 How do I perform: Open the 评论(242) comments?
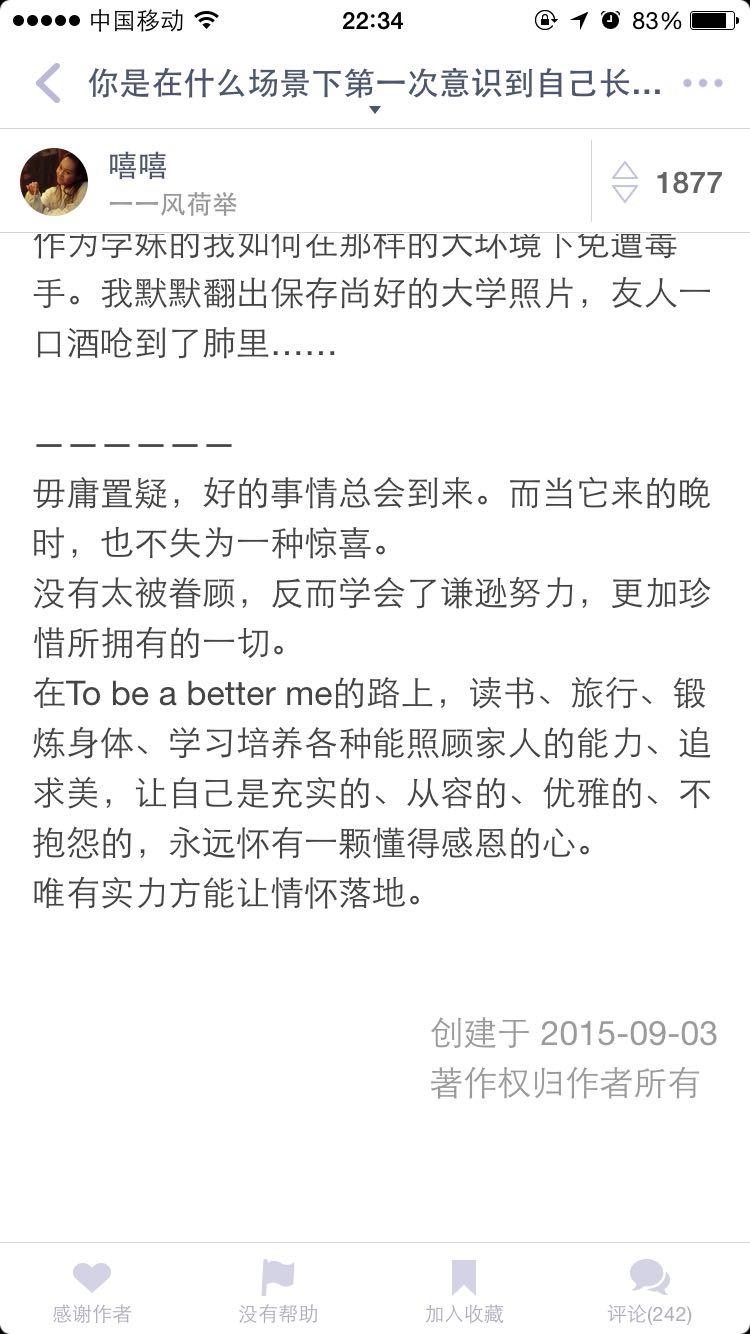(650, 1290)
